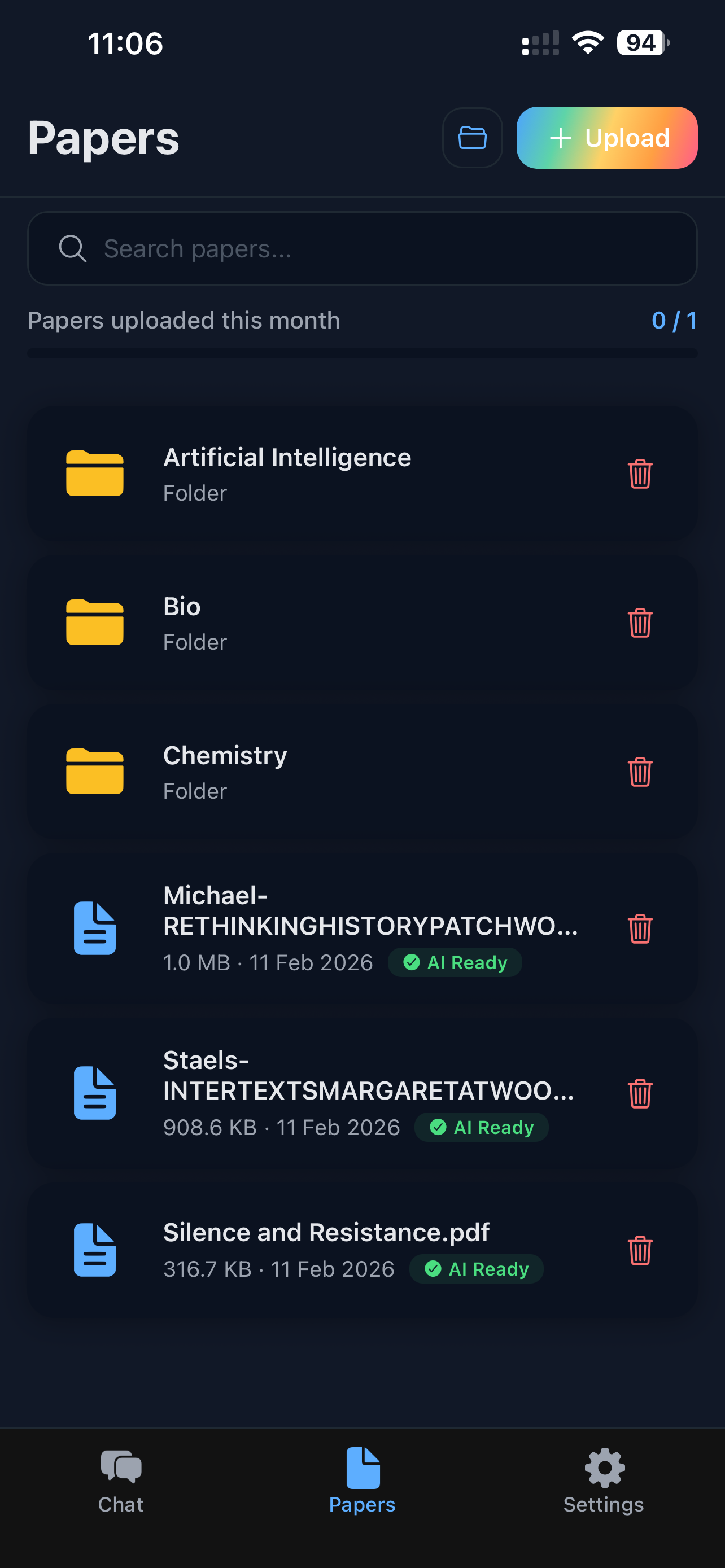This screenshot has height=1568, width=725.
Task: Open the Staels-INTERTEXTSMARGARETATWOO paper
Action: pyautogui.click(x=341, y=1092)
